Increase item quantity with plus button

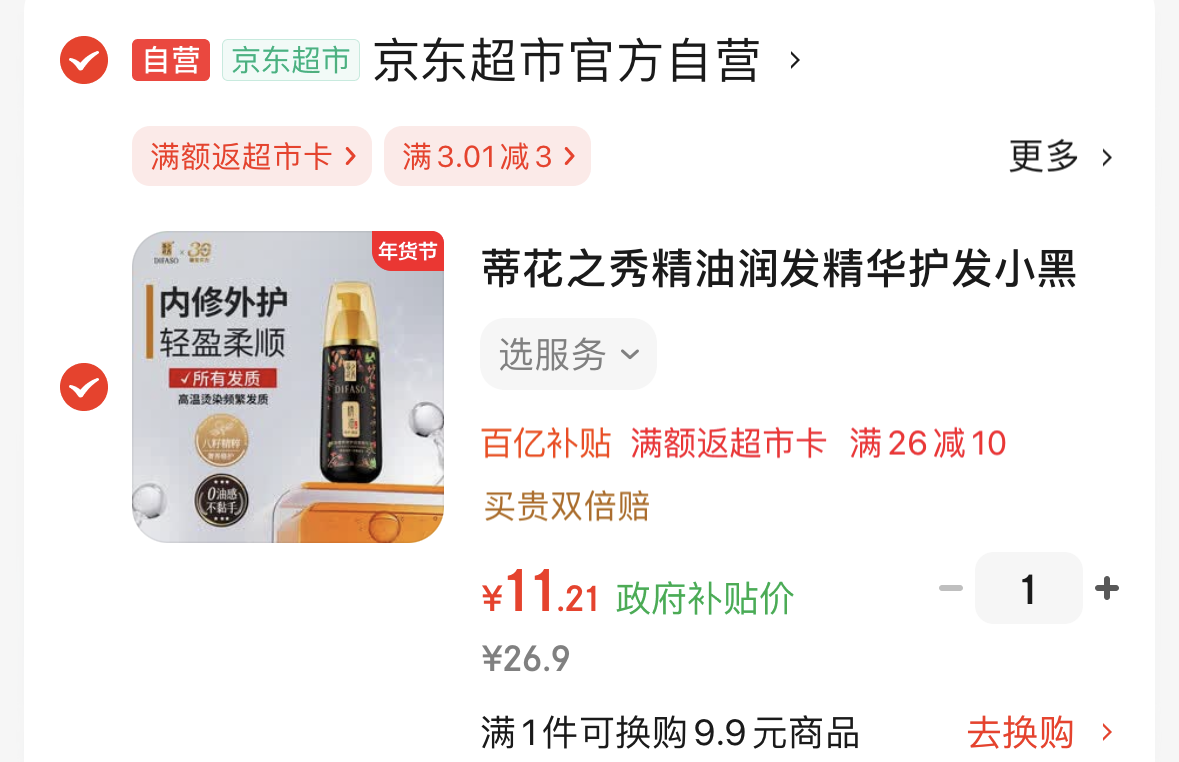[1106, 588]
